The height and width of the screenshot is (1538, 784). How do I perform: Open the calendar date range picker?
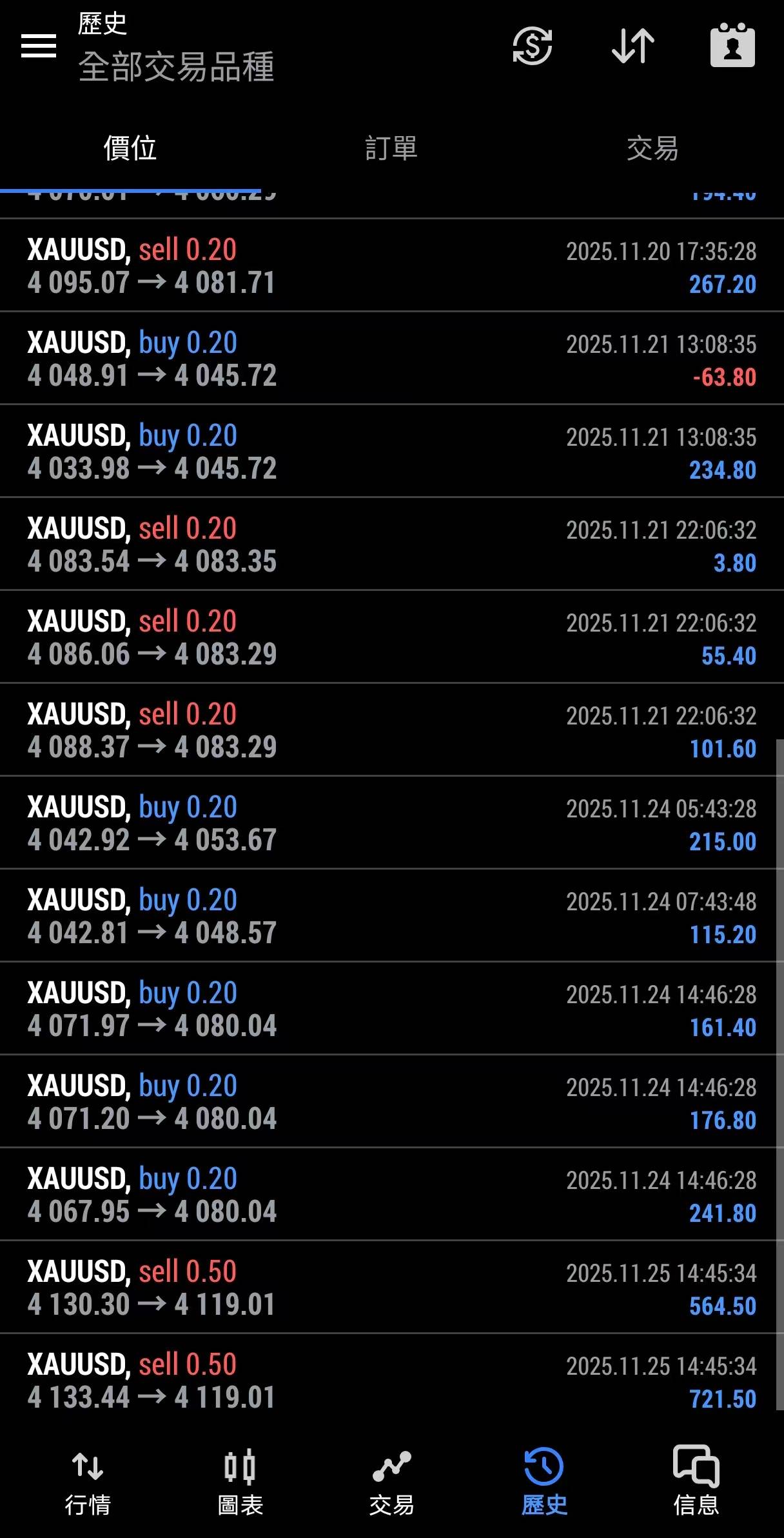[732, 46]
